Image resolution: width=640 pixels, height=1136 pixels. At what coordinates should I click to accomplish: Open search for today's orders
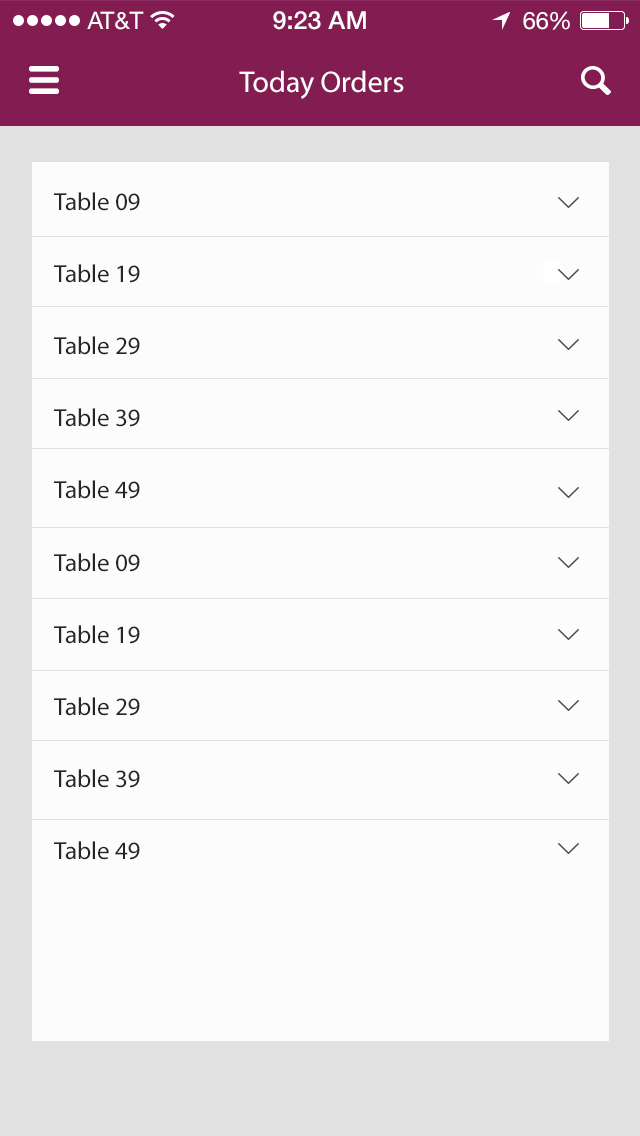[x=596, y=81]
